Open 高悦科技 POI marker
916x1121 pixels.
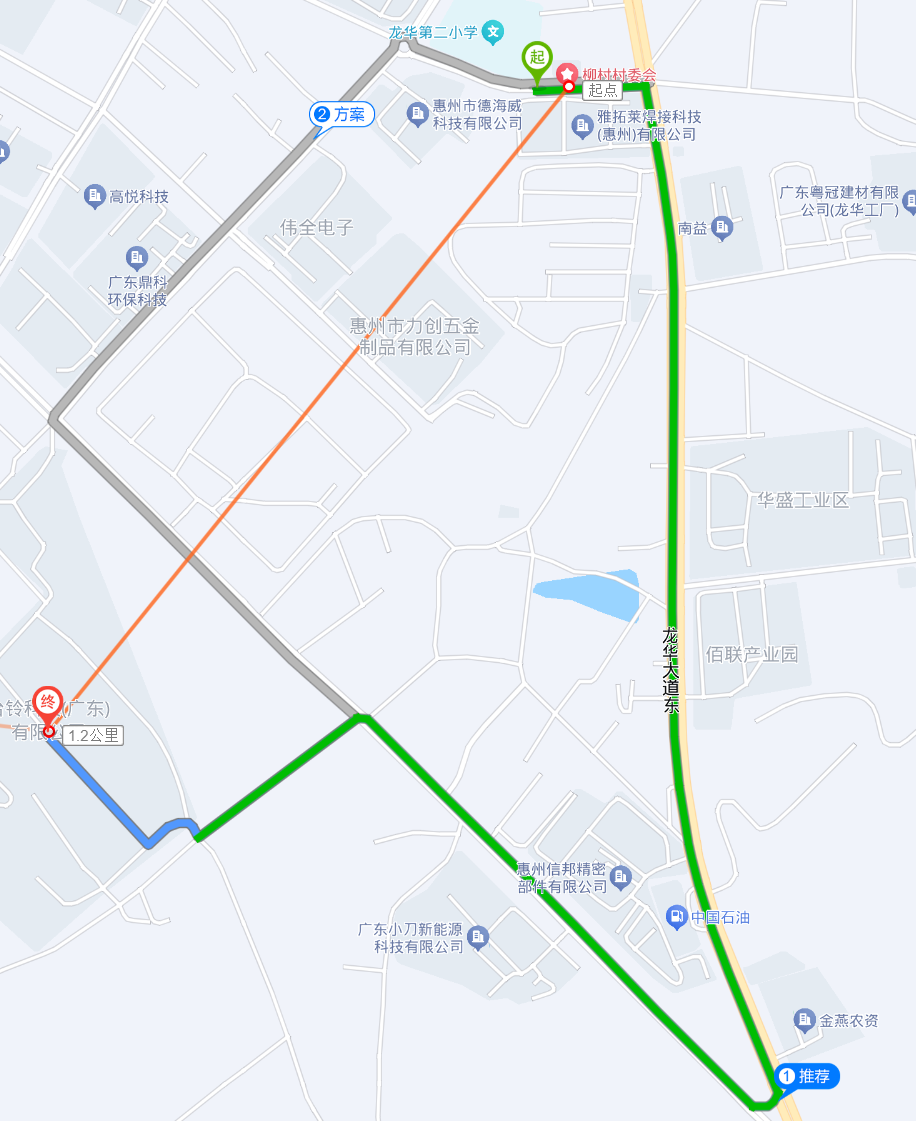(95, 196)
